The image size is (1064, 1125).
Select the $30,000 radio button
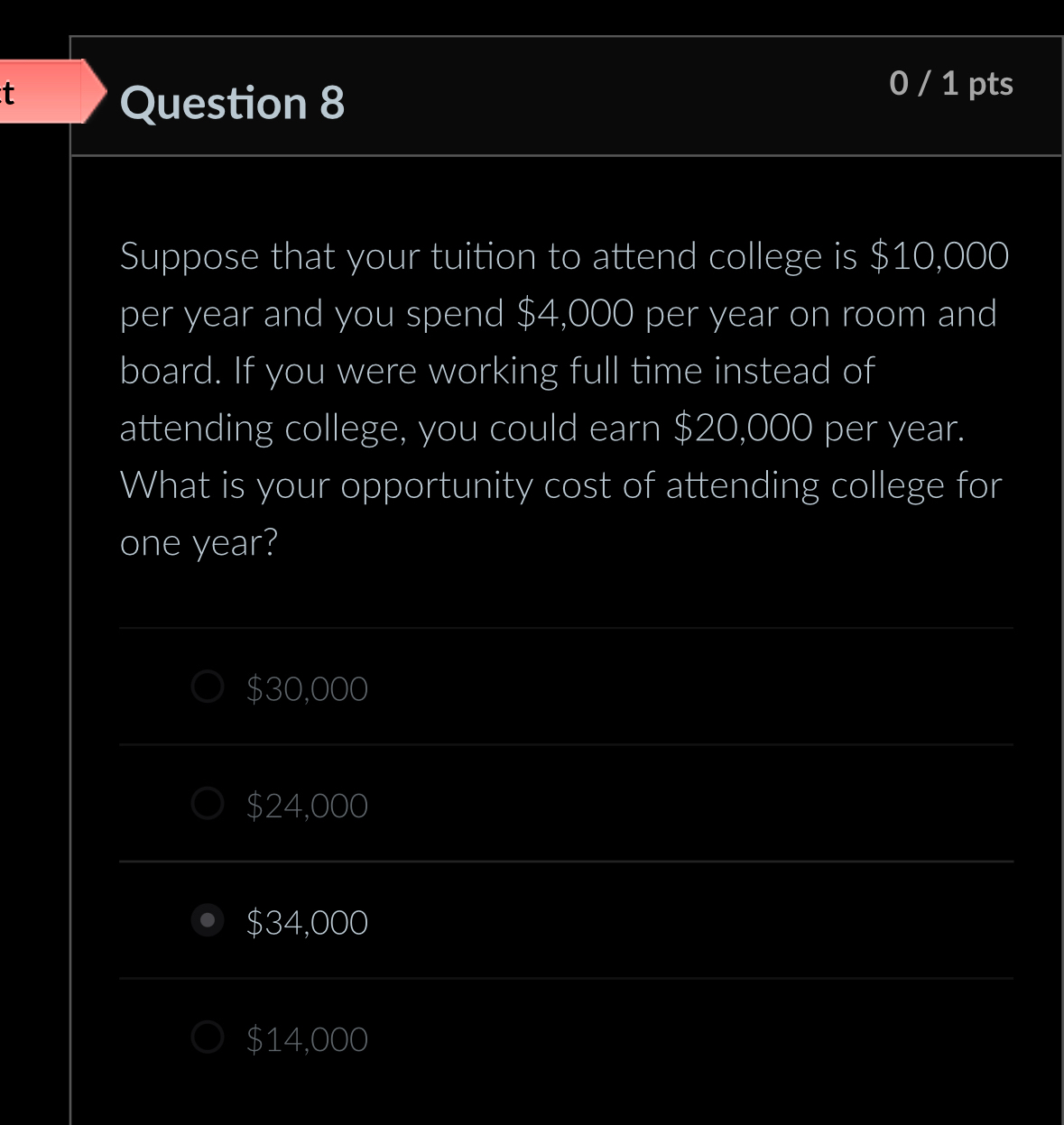point(207,687)
